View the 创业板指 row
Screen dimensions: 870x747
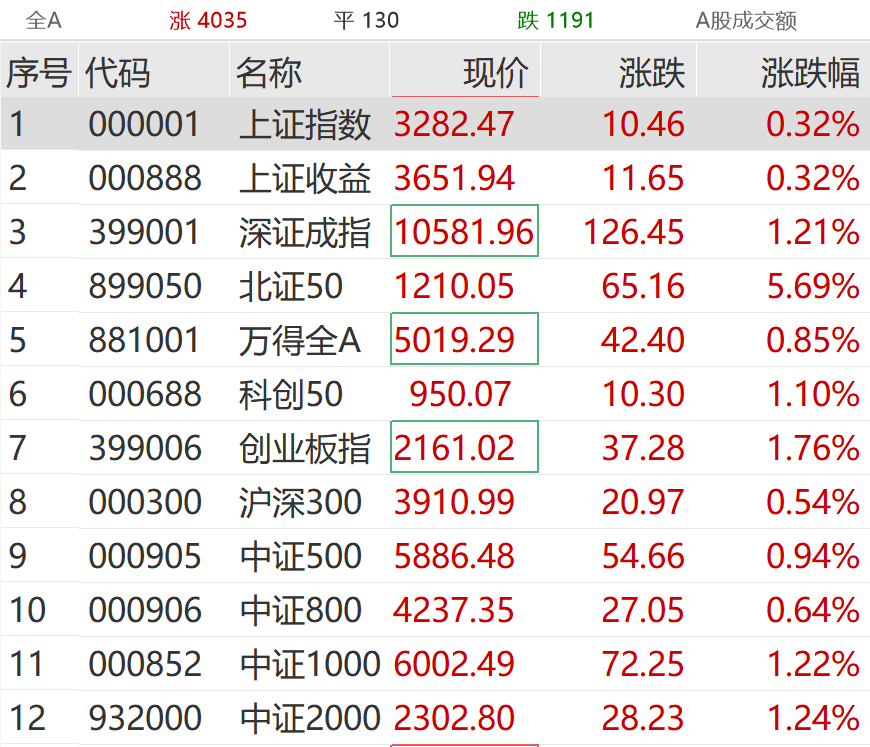[x=305, y=448]
